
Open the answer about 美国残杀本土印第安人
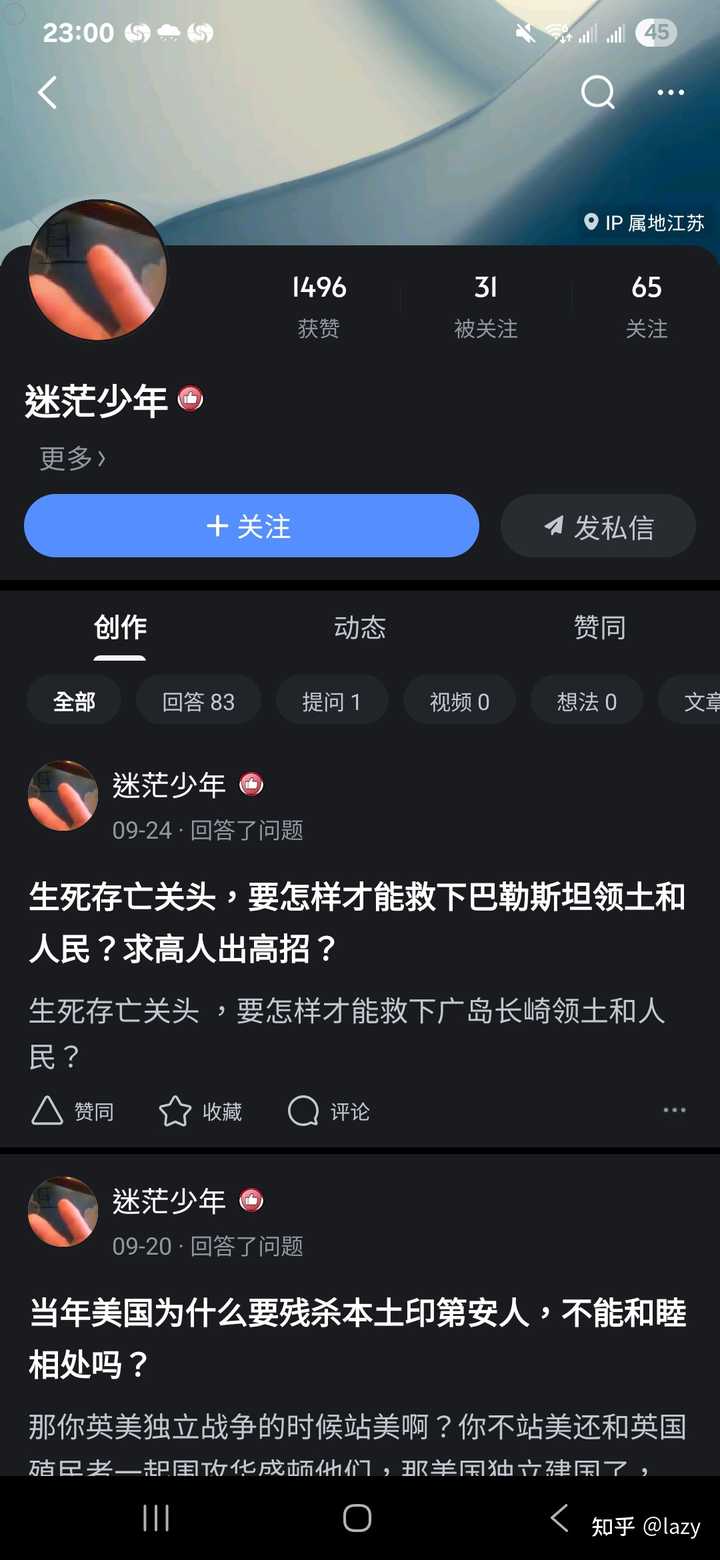point(357,1337)
